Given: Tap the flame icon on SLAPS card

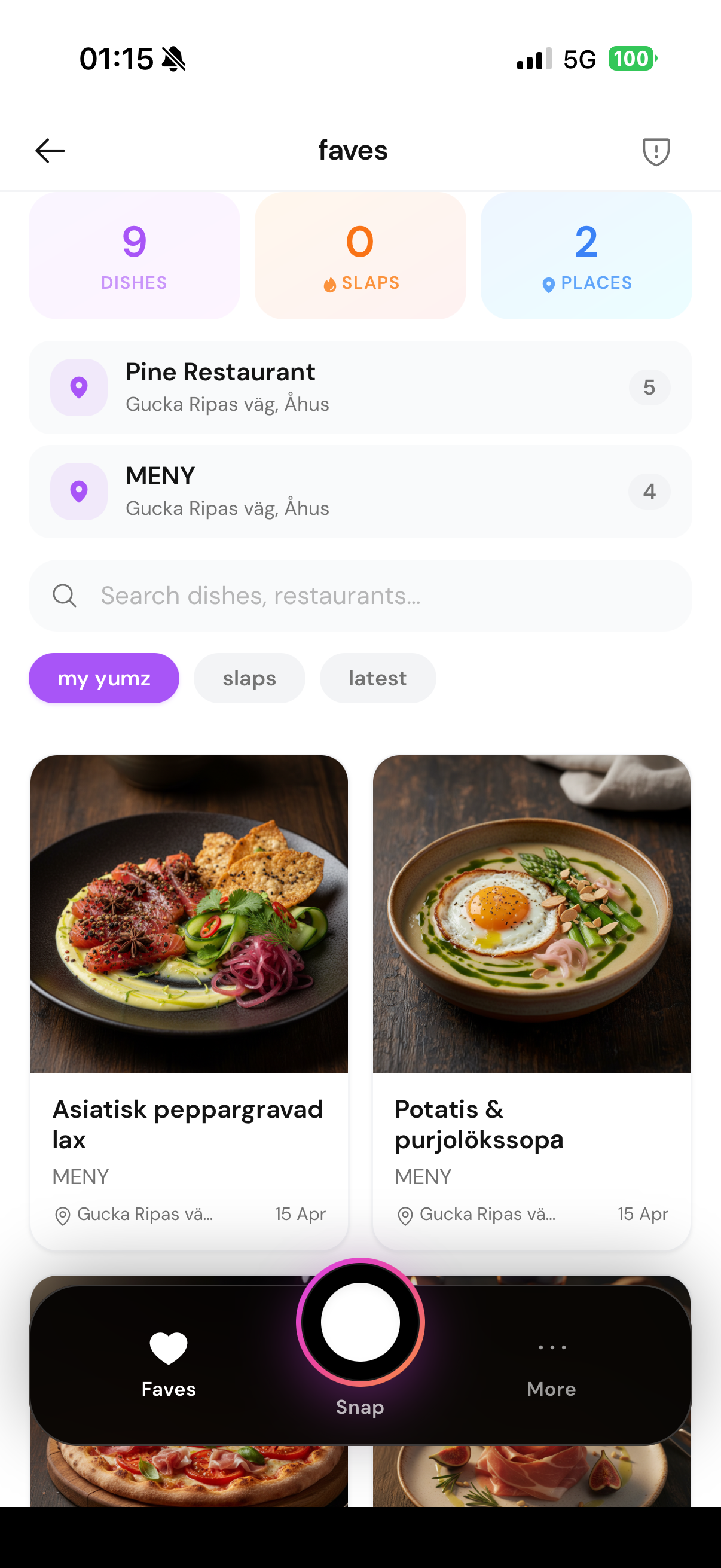Looking at the screenshot, I should 329,283.
